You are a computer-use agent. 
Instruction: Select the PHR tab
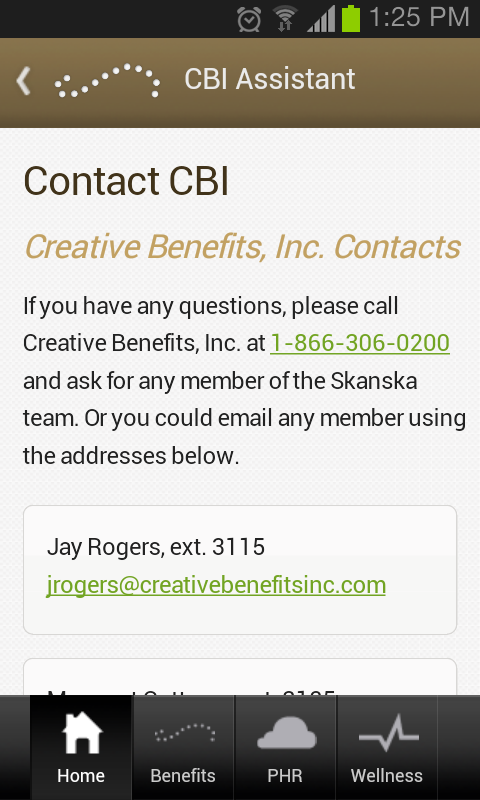tap(285, 747)
